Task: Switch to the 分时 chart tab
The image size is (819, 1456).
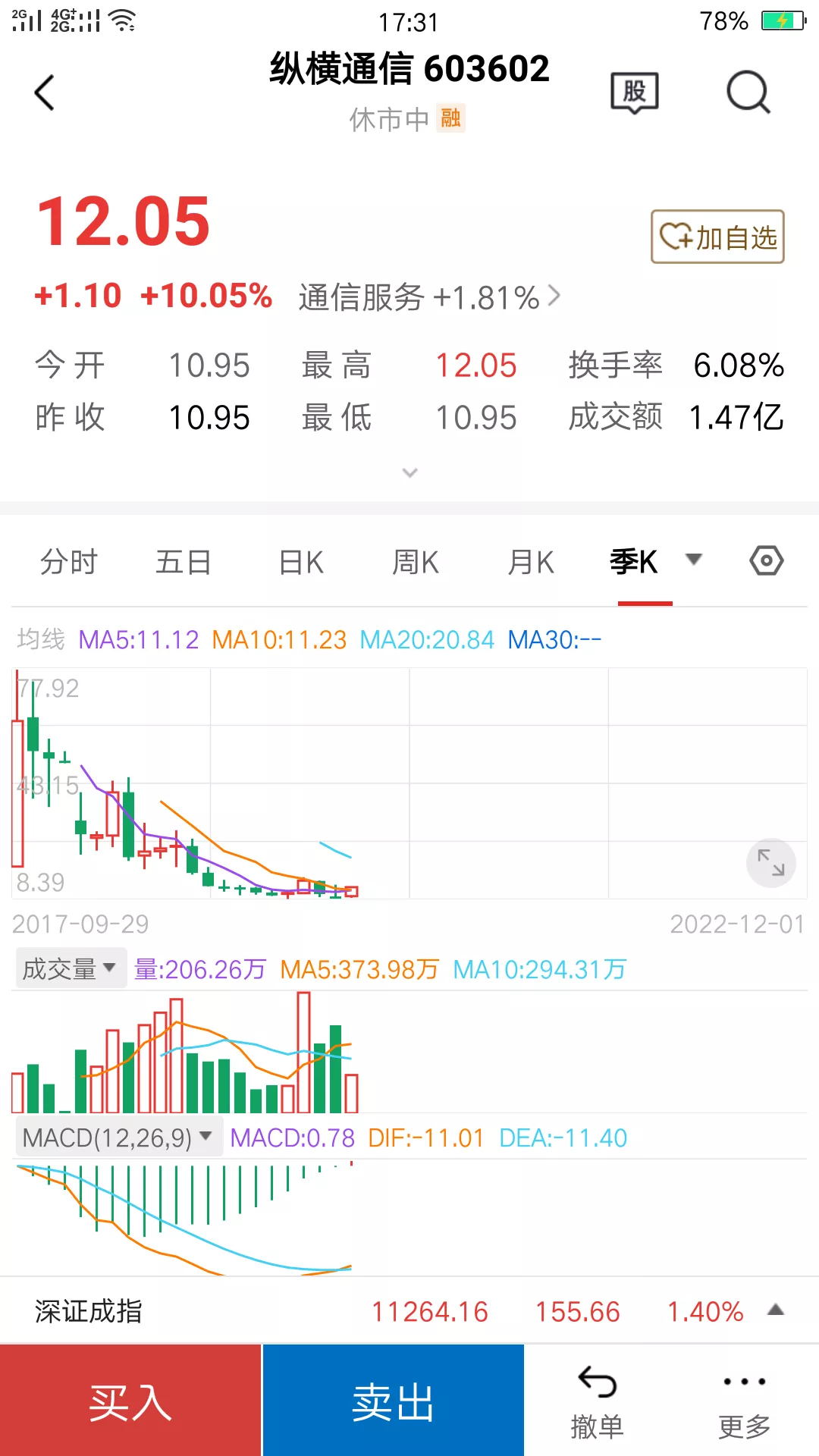Action: pyautogui.click(x=69, y=562)
